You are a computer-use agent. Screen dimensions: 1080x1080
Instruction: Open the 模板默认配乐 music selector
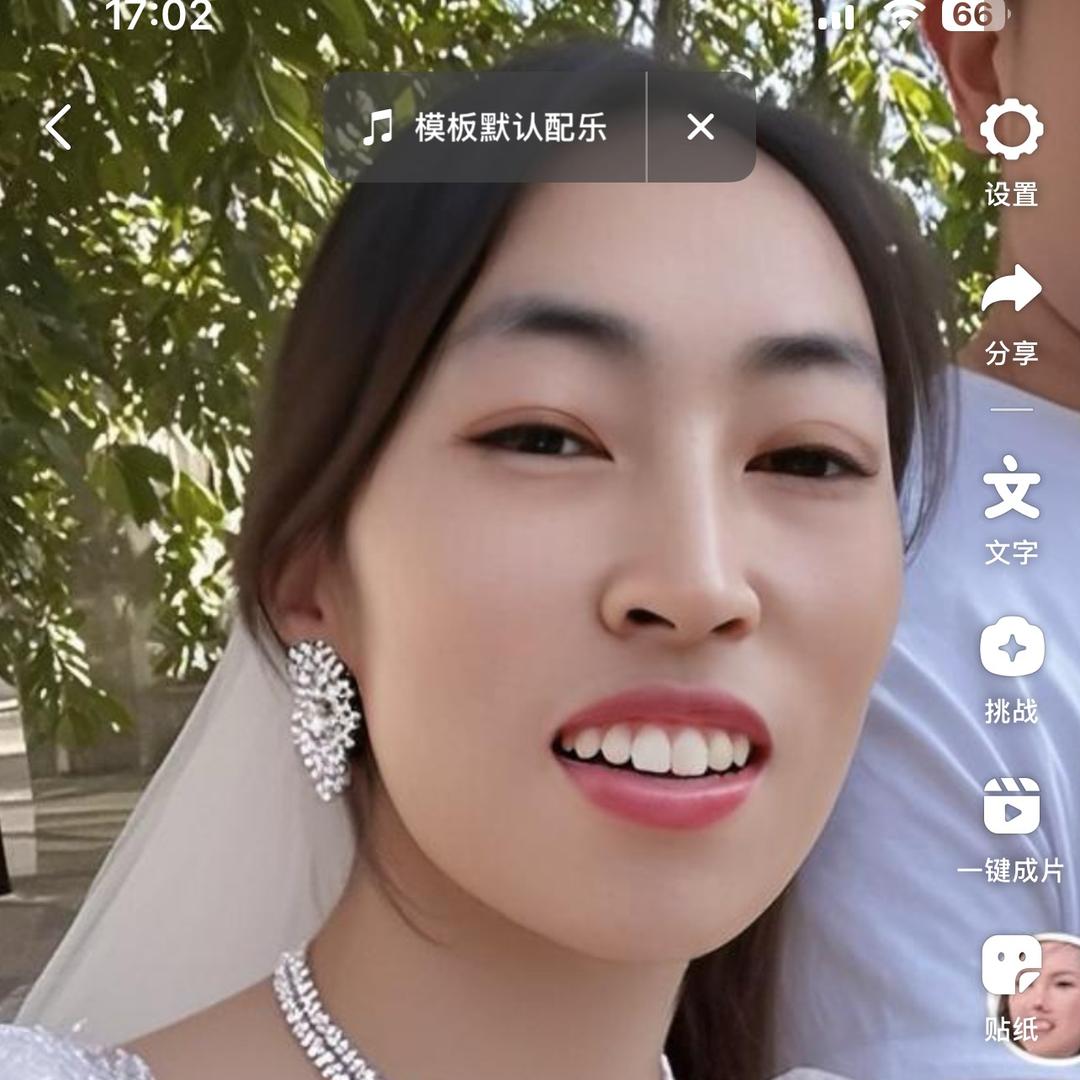[x=486, y=128]
